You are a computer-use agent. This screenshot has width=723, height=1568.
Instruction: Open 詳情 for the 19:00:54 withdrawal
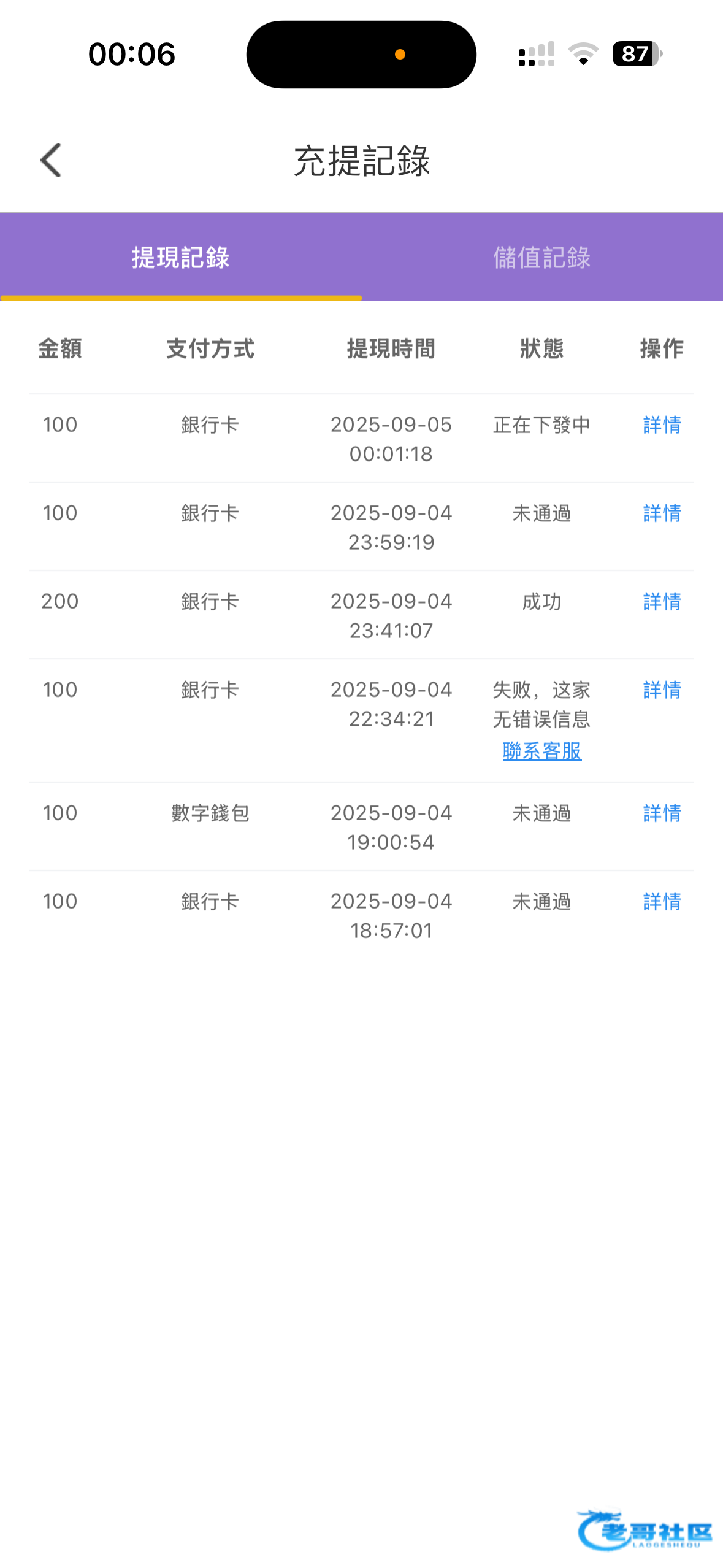tap(662, 813)
